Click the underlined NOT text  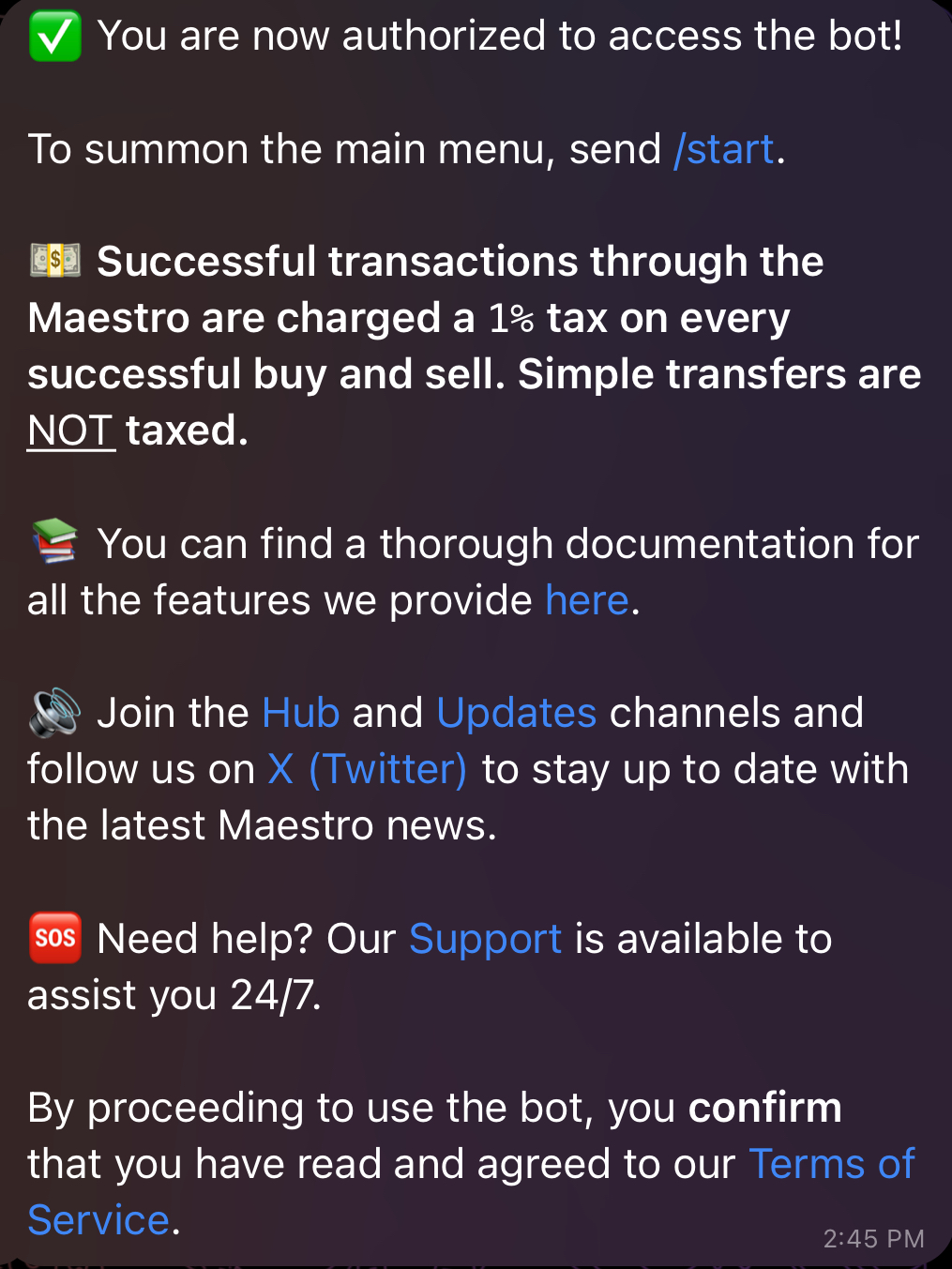pos(69,430)
